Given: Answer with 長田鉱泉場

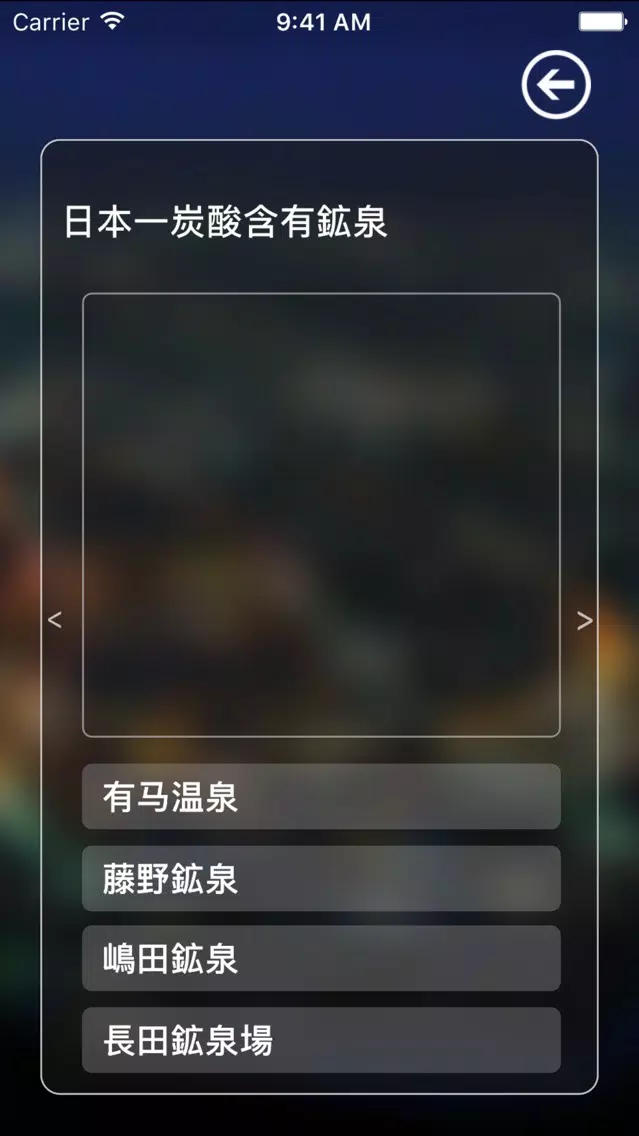Looking at the screenshot, I should click(x=320, y=1040).
